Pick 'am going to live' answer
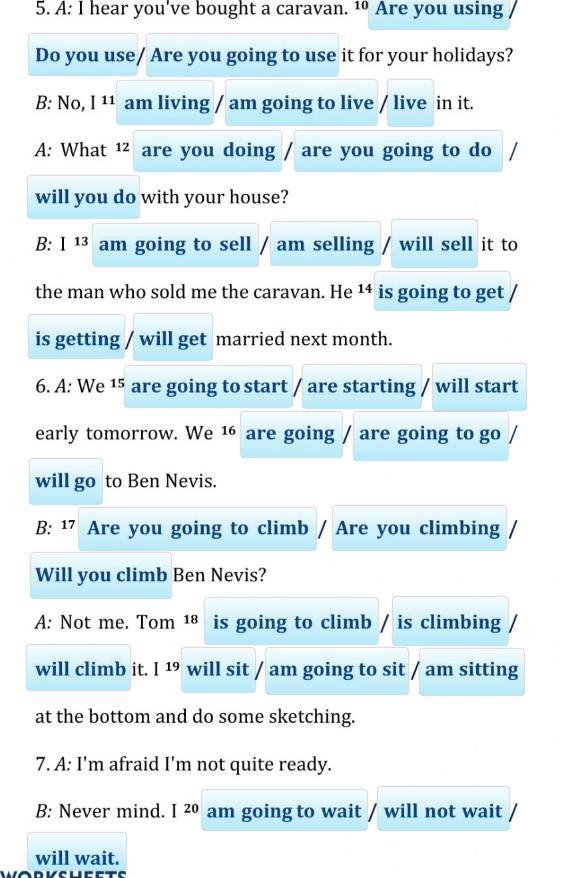 pyautogui.click(x=301, y=103)
